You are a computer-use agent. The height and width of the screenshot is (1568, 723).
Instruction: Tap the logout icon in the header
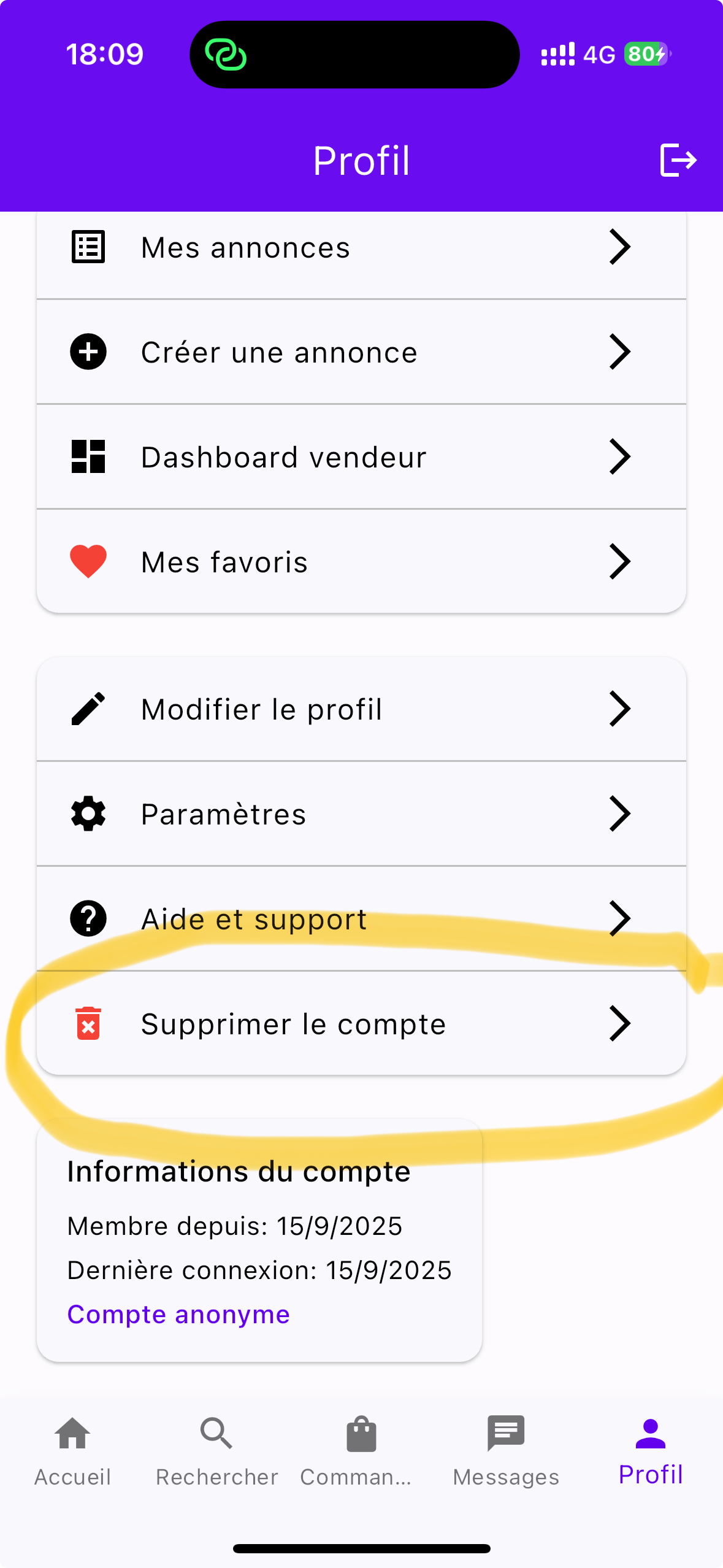pyautogui.click(x=678, y=160)
